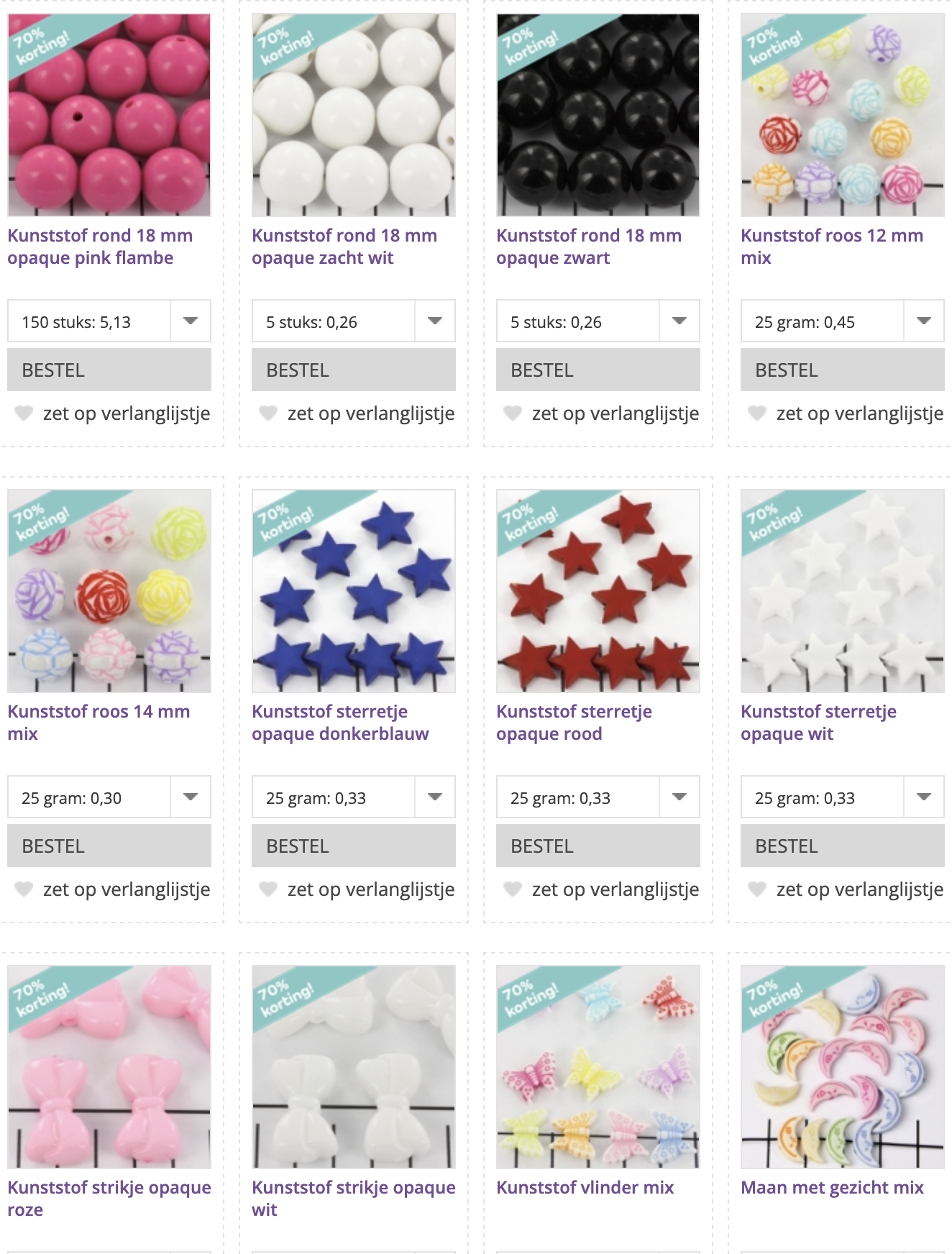Open Kunststof roos 14 mm mix product image

[109, 591]
